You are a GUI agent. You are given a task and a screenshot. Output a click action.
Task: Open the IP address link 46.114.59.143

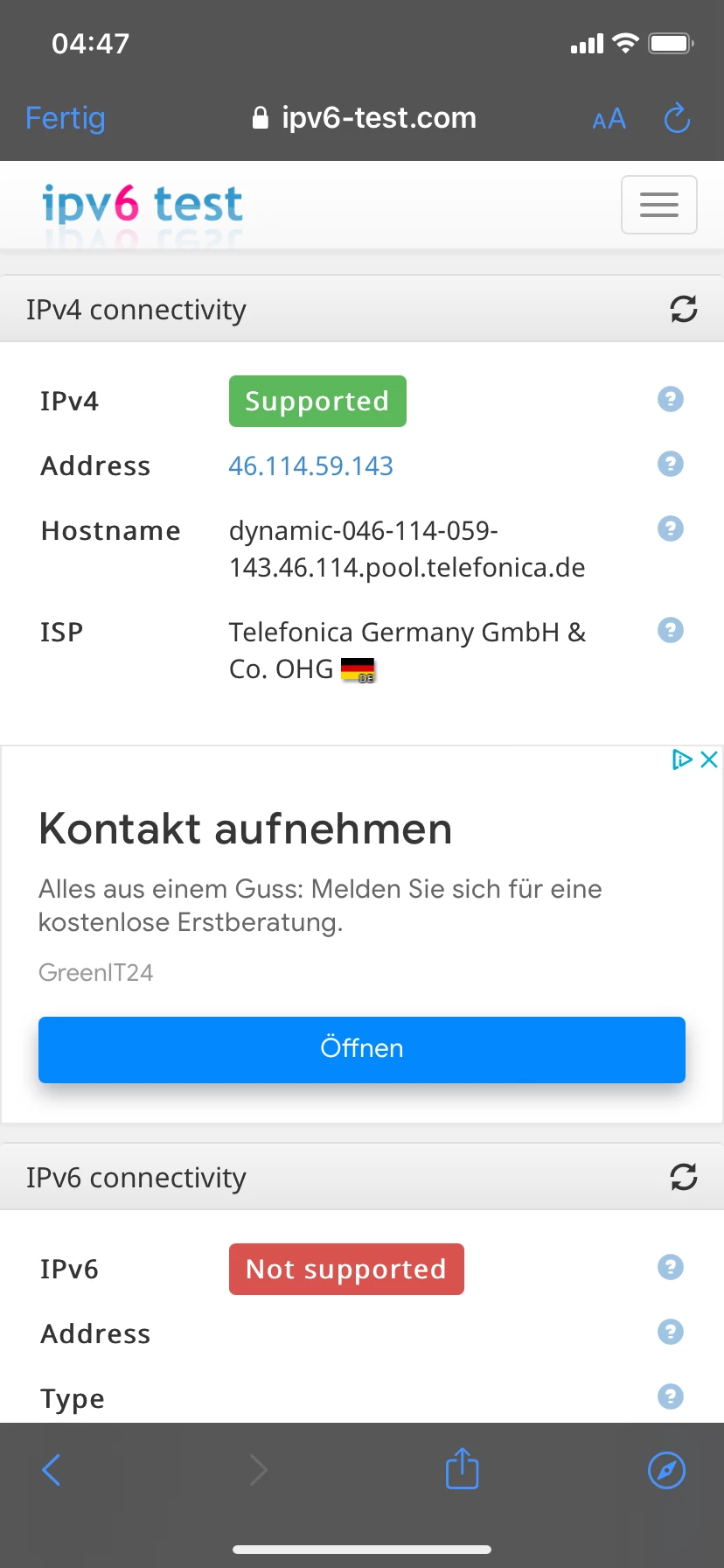[310, 465]
